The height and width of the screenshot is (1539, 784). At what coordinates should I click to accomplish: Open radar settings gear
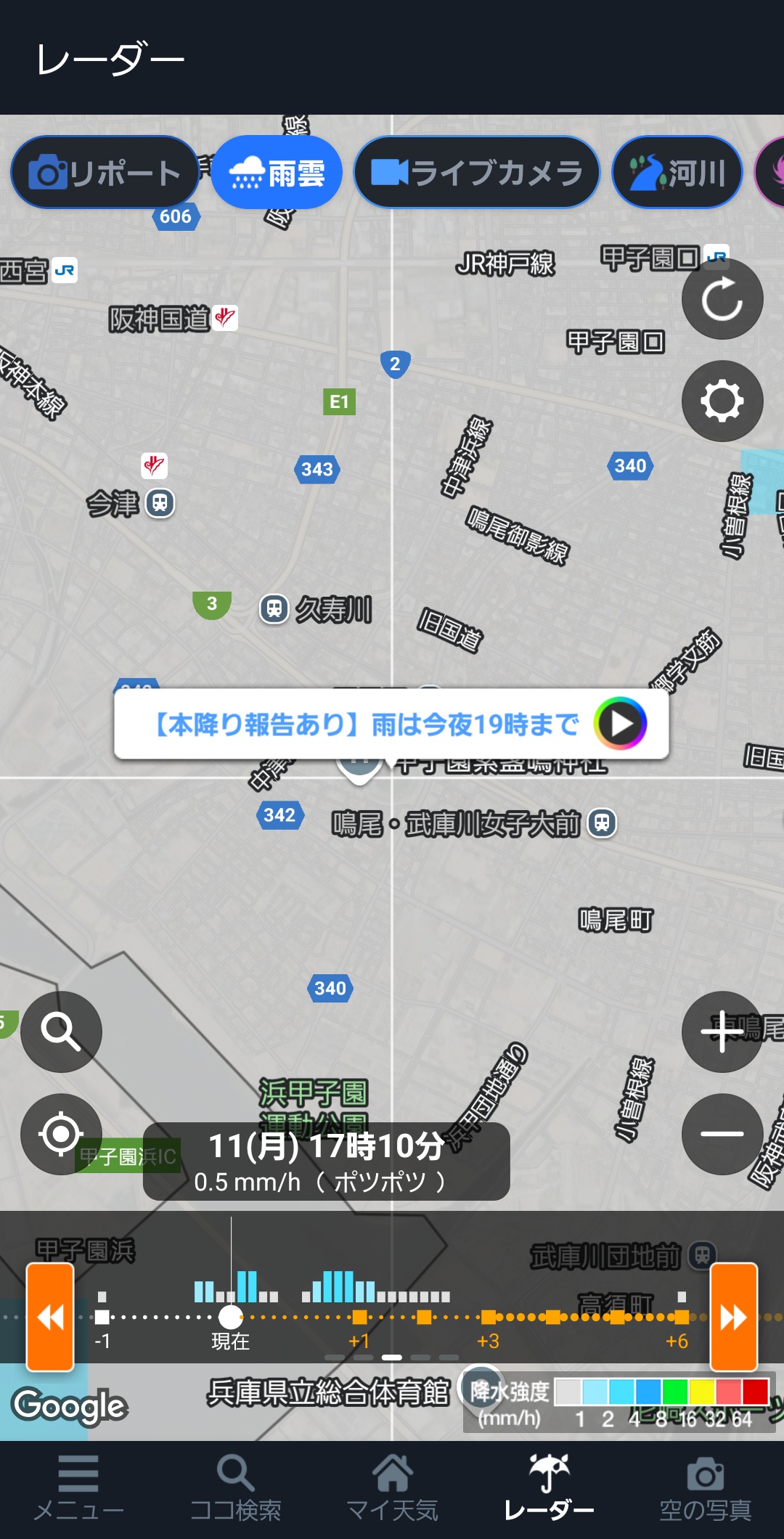[722, 401]
